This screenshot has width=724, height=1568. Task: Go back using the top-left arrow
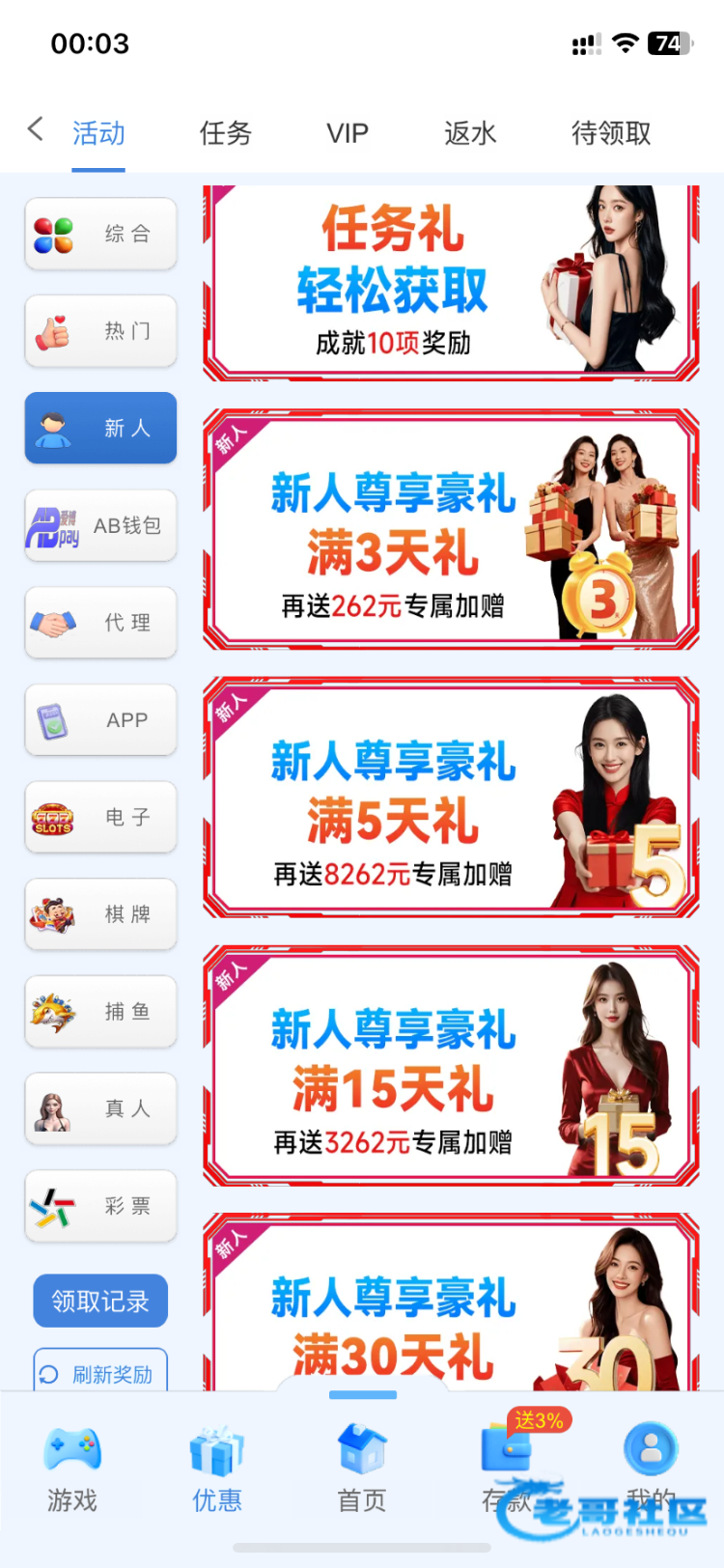36,129
